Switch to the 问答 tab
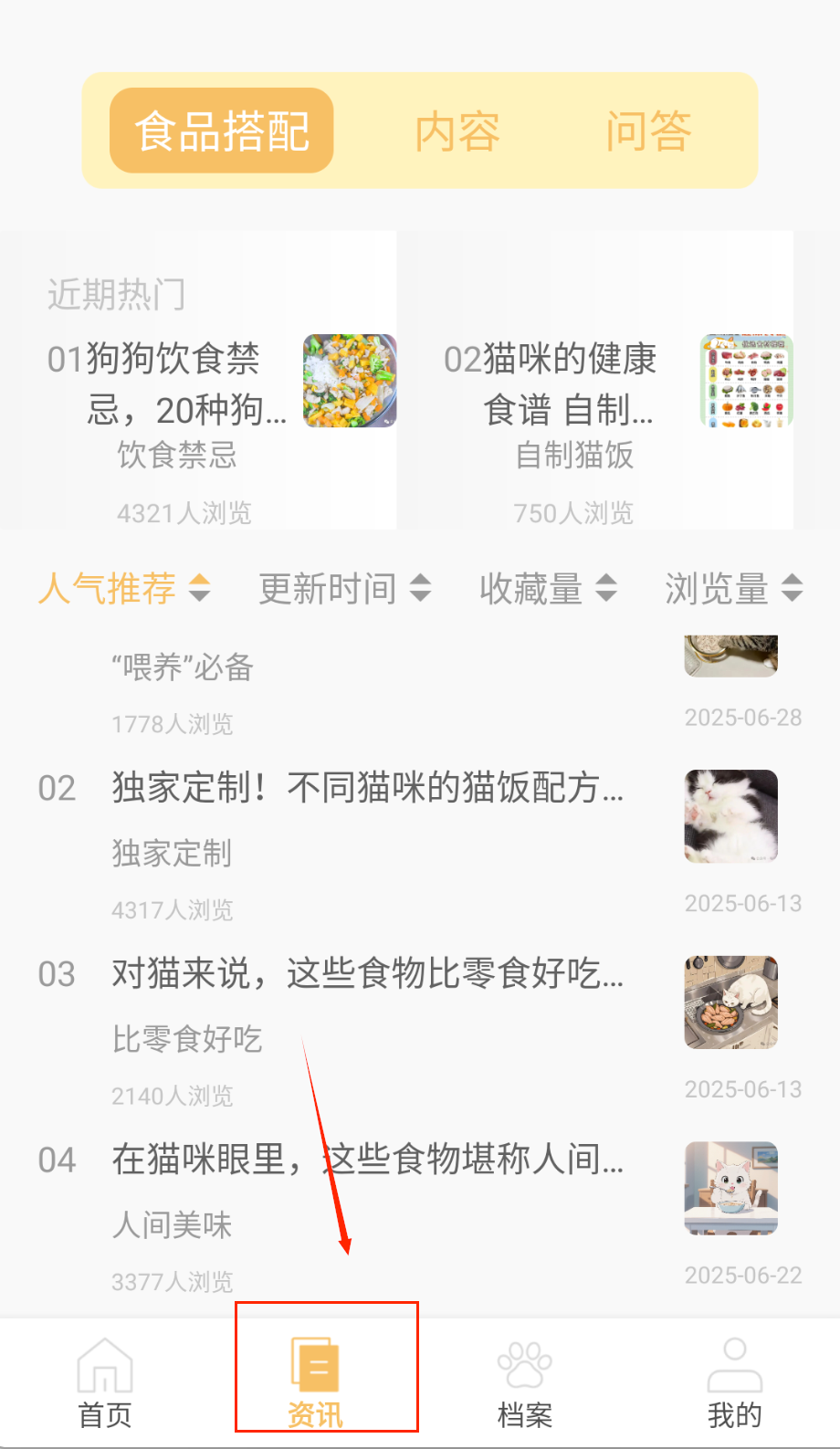The image size is (840, 1449). [x=648, y=131]
